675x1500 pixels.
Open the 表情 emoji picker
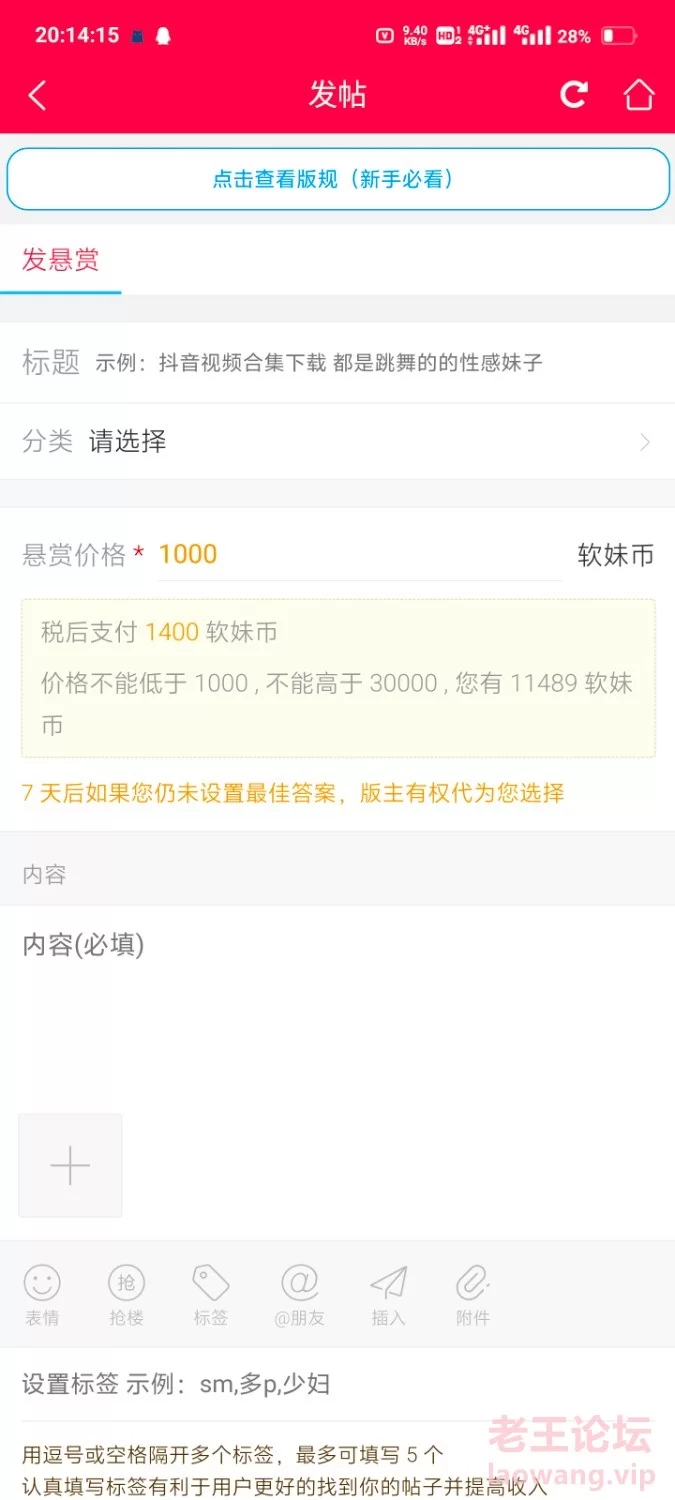point(42,1295)
